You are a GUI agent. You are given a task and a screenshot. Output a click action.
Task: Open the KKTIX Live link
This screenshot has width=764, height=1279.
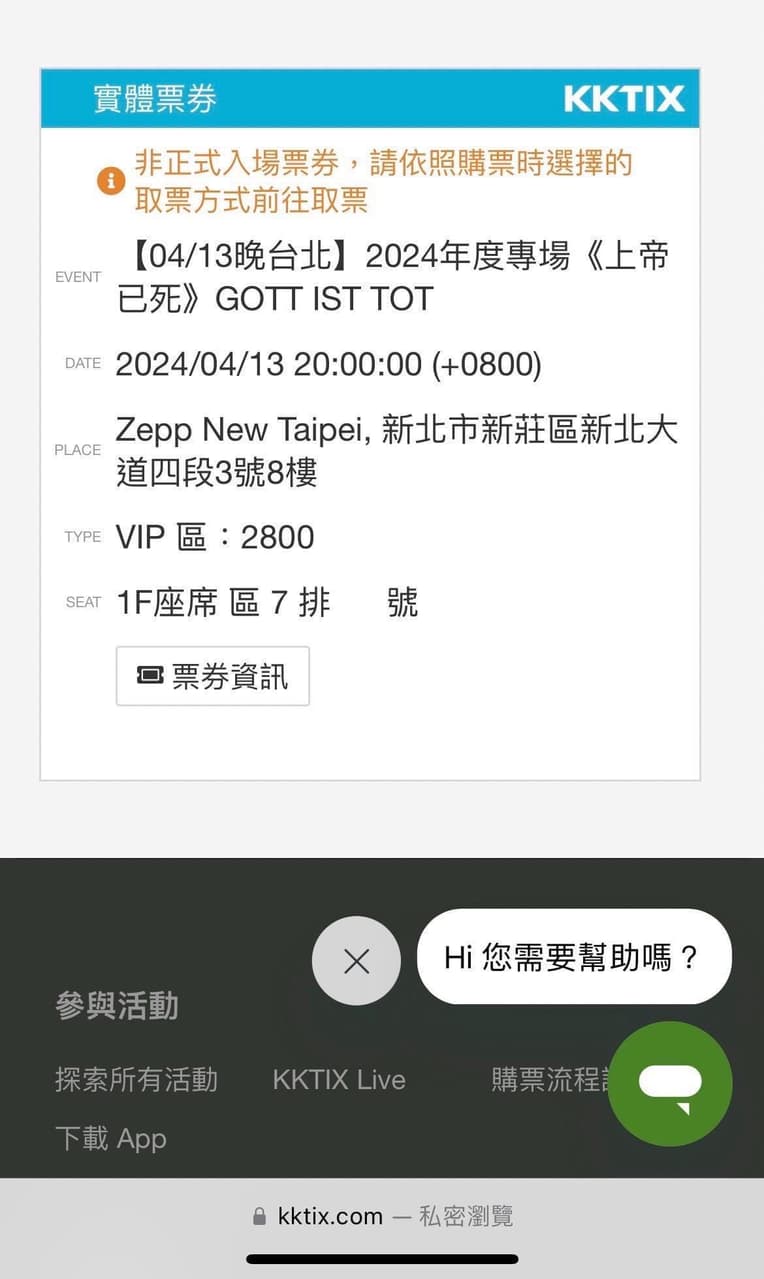(x=339, y=1080)
